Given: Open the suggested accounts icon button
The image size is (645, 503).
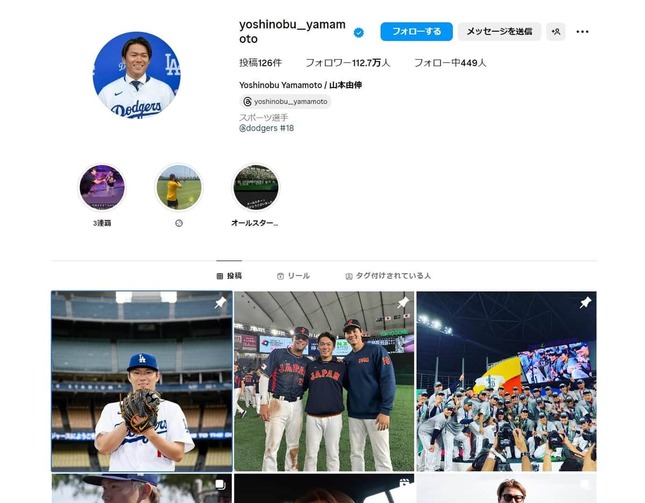Looking at the screenshot, I should (556, 32).
